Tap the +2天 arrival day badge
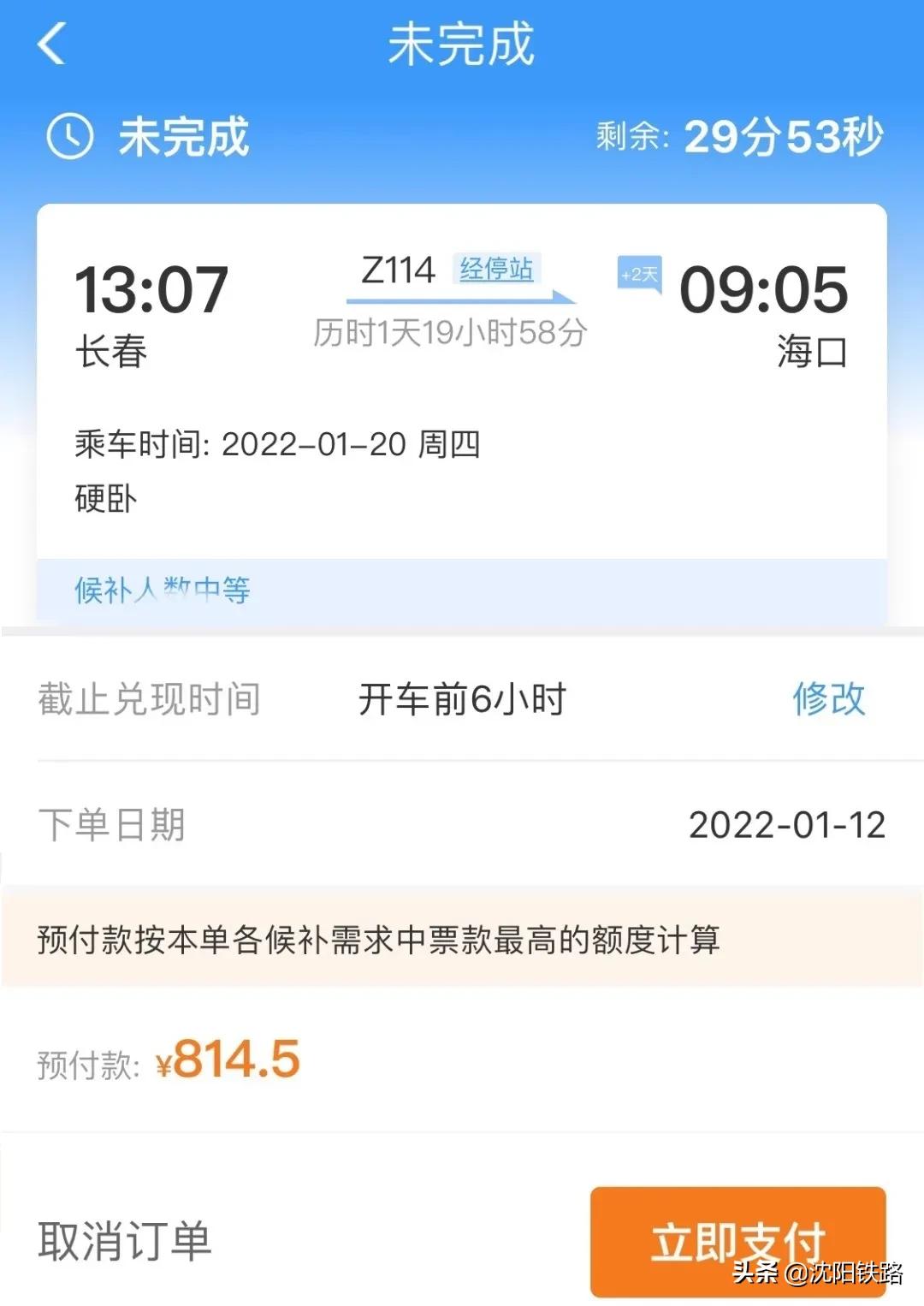Screen dimensions: 924x1306 point(641,272)
